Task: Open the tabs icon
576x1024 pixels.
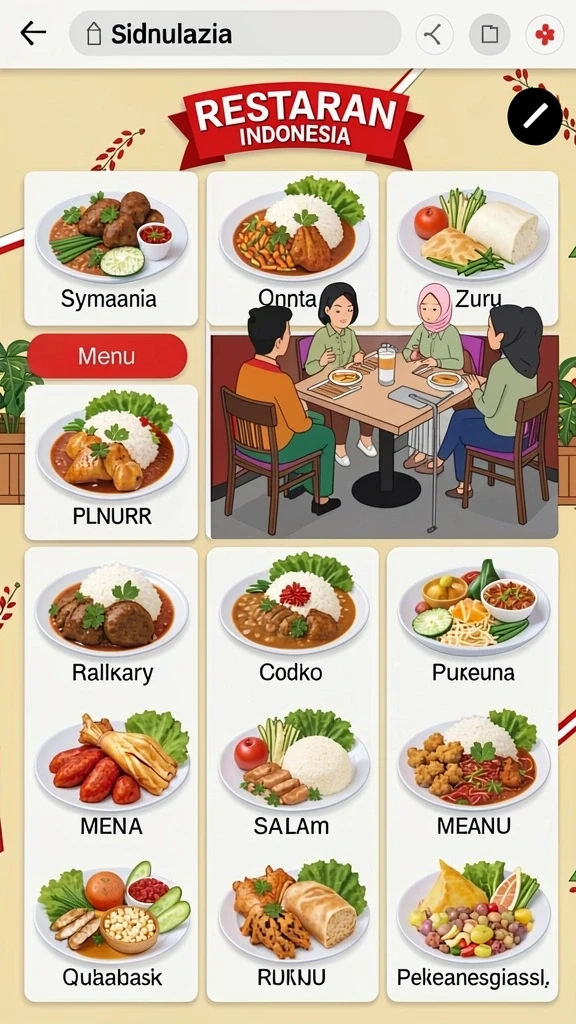Action: pyautogui.click(x=489, y=34)
